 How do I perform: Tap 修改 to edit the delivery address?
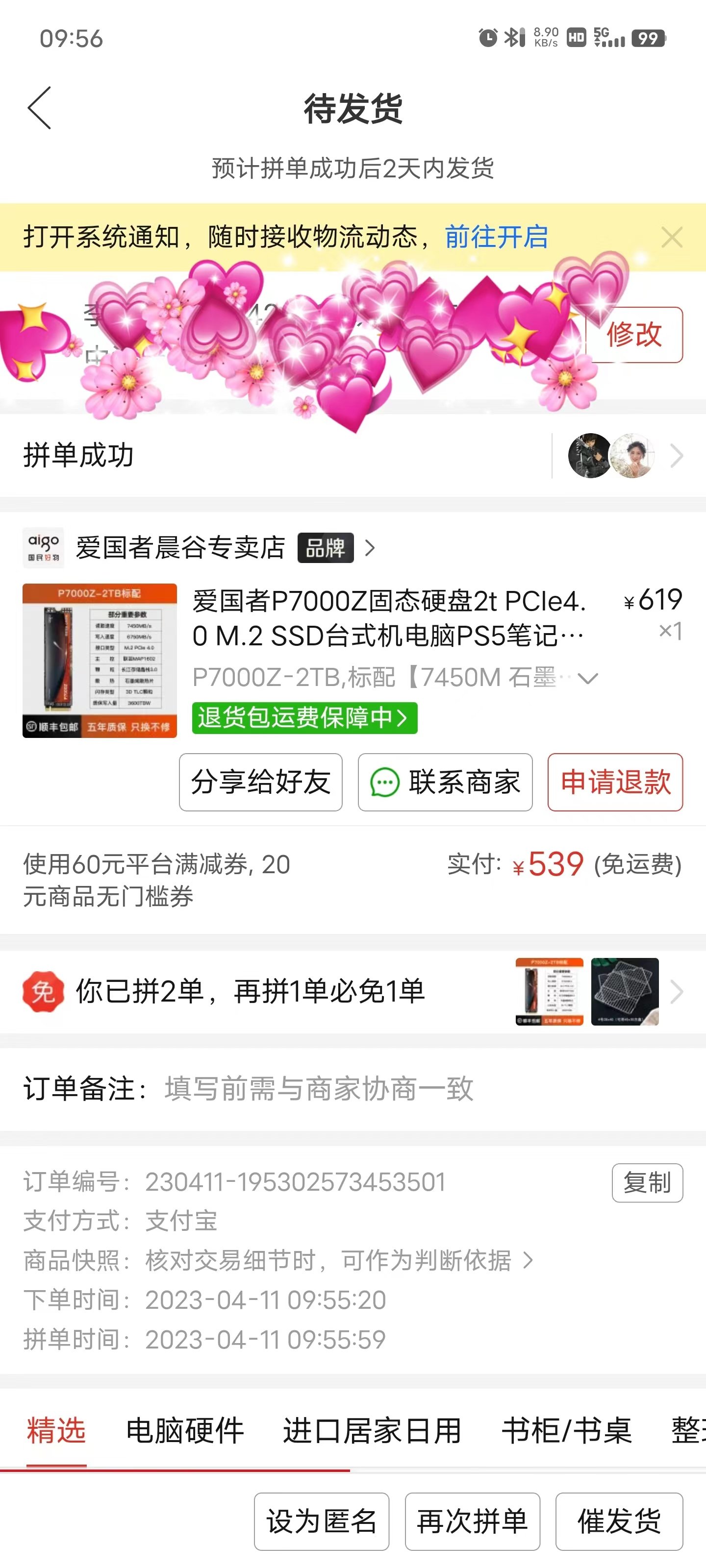tap(633, 335)
